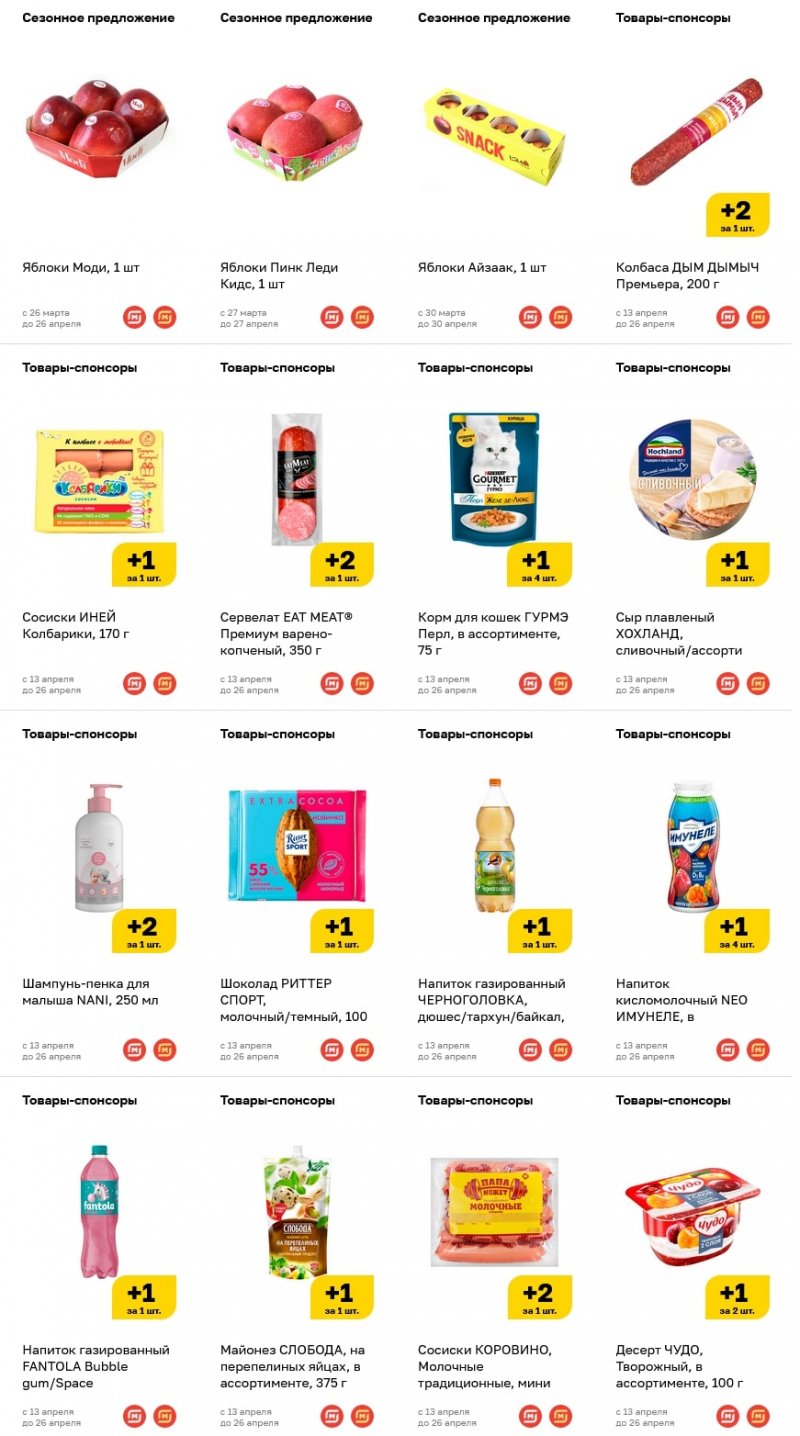Open Напиток ЧЕРНОГОЛОВКА product card

[x=492, y=850]
